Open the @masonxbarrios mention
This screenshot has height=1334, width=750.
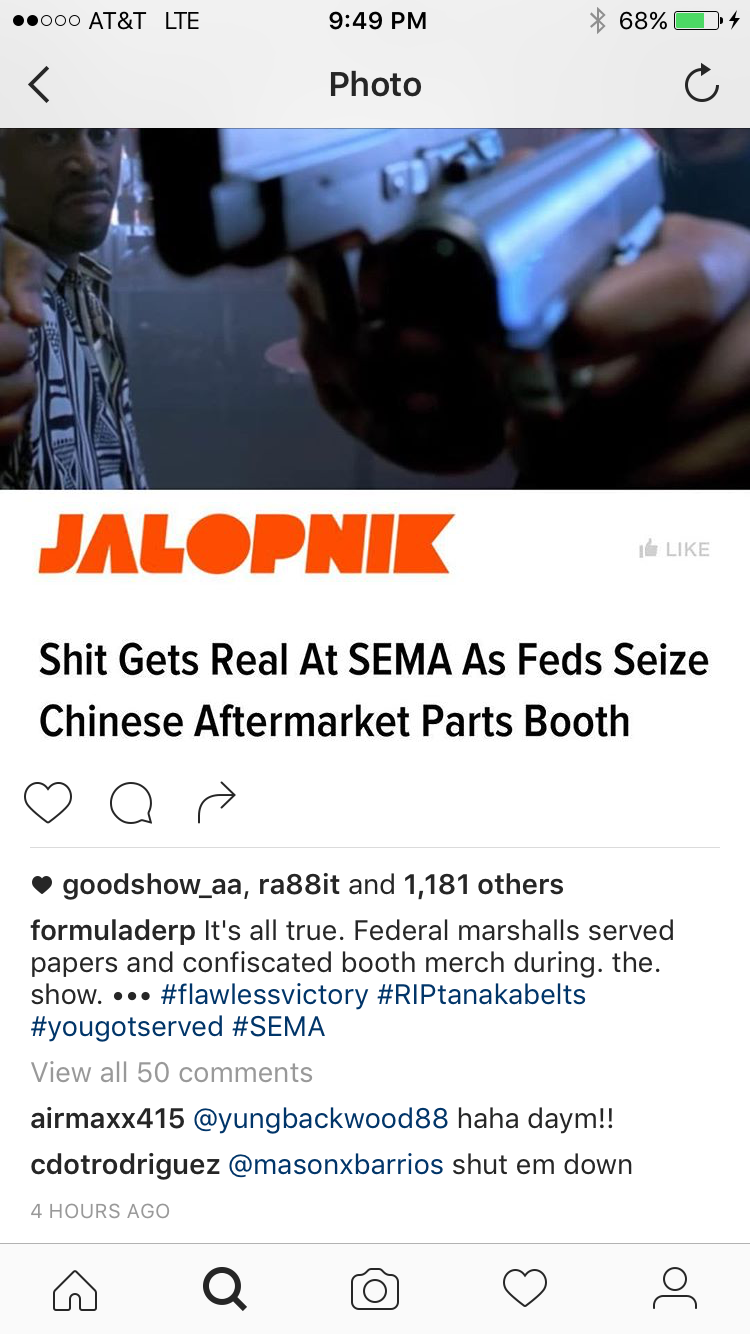pos(336,1165)
